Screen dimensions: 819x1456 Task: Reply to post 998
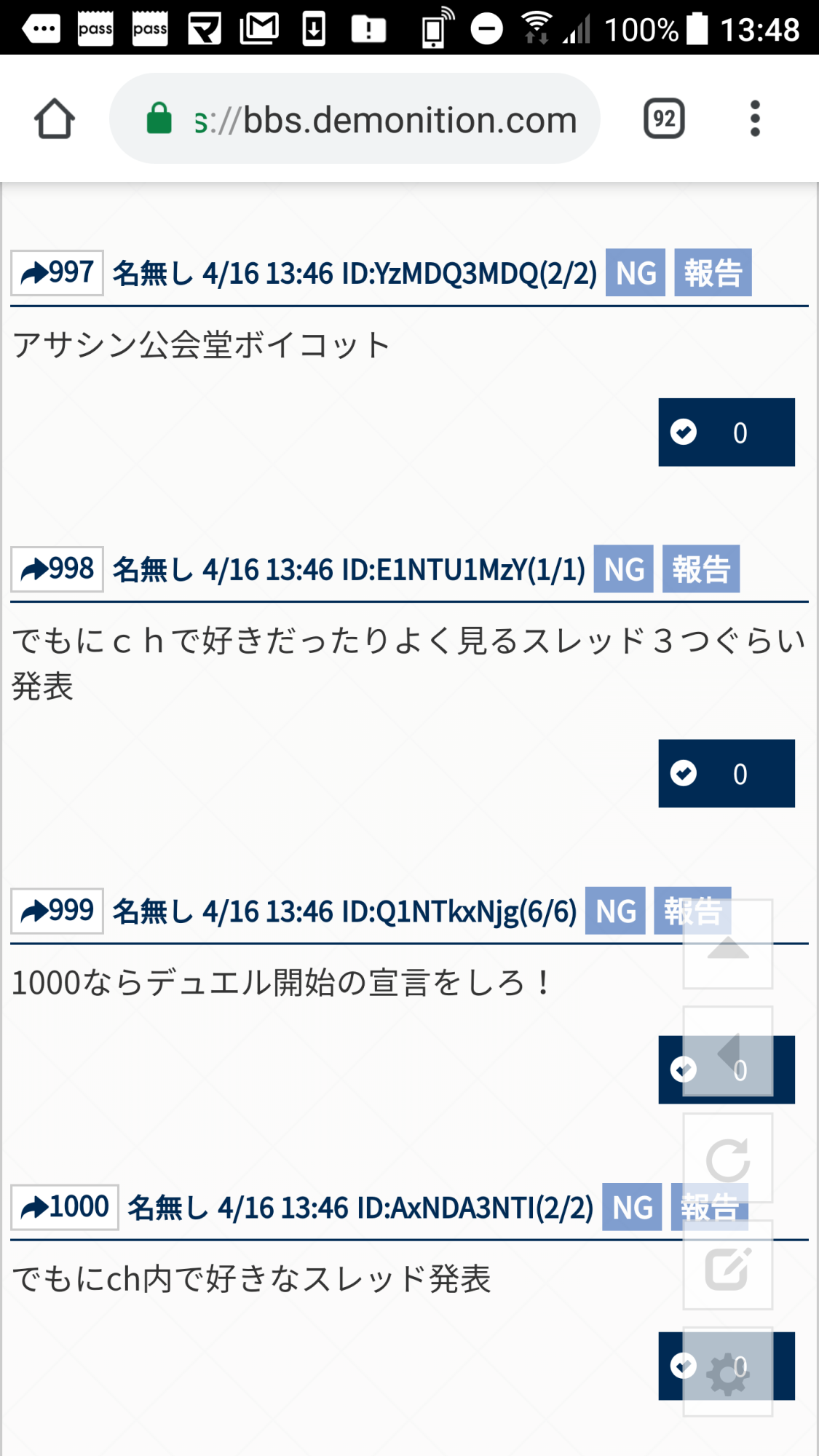(x=57, y=569)
